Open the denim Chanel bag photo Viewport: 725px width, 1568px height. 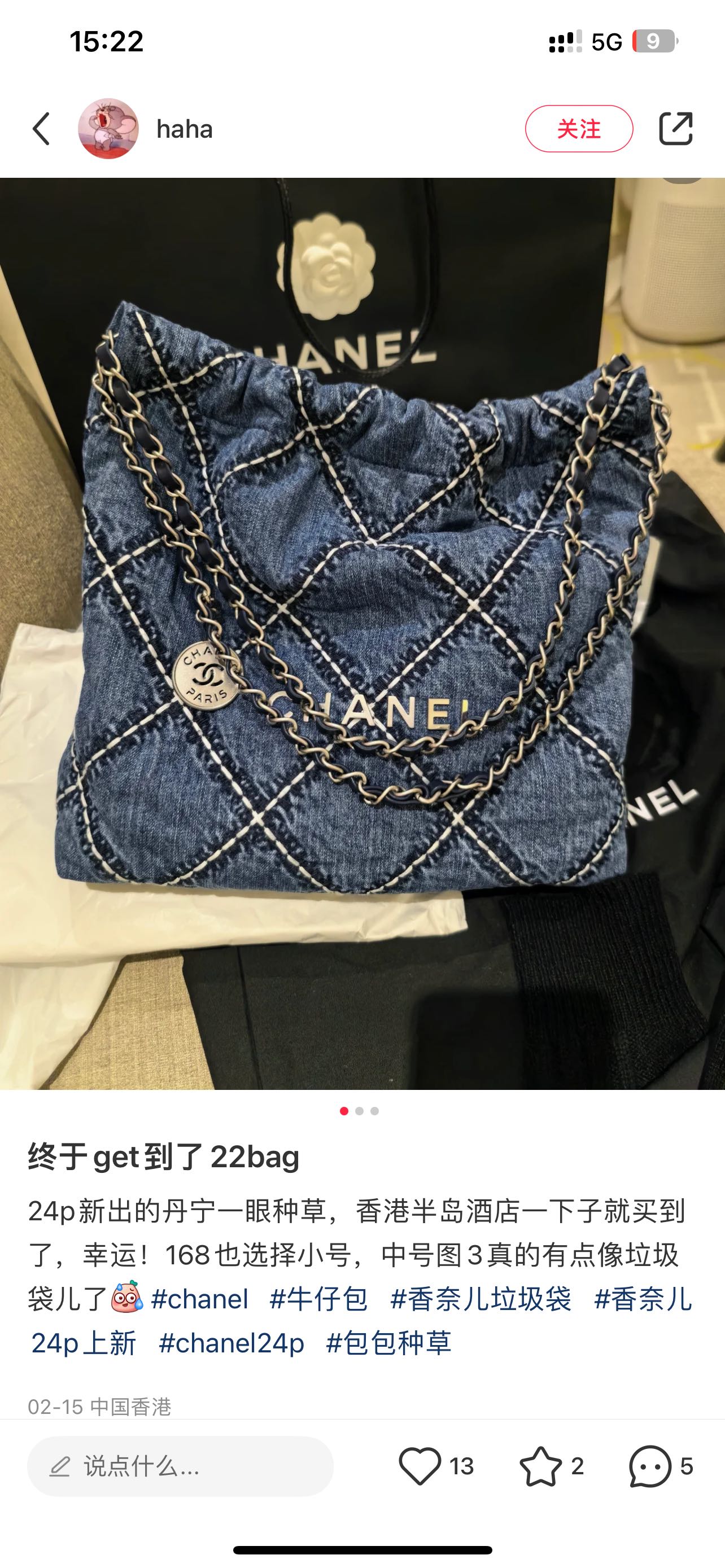[362, 633]
